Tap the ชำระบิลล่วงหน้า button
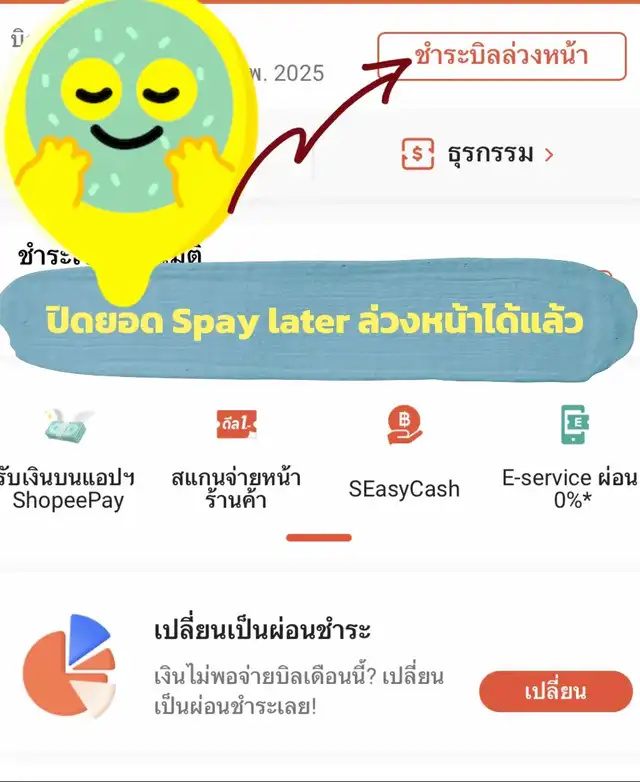640x782 pixels. point(501,57)
